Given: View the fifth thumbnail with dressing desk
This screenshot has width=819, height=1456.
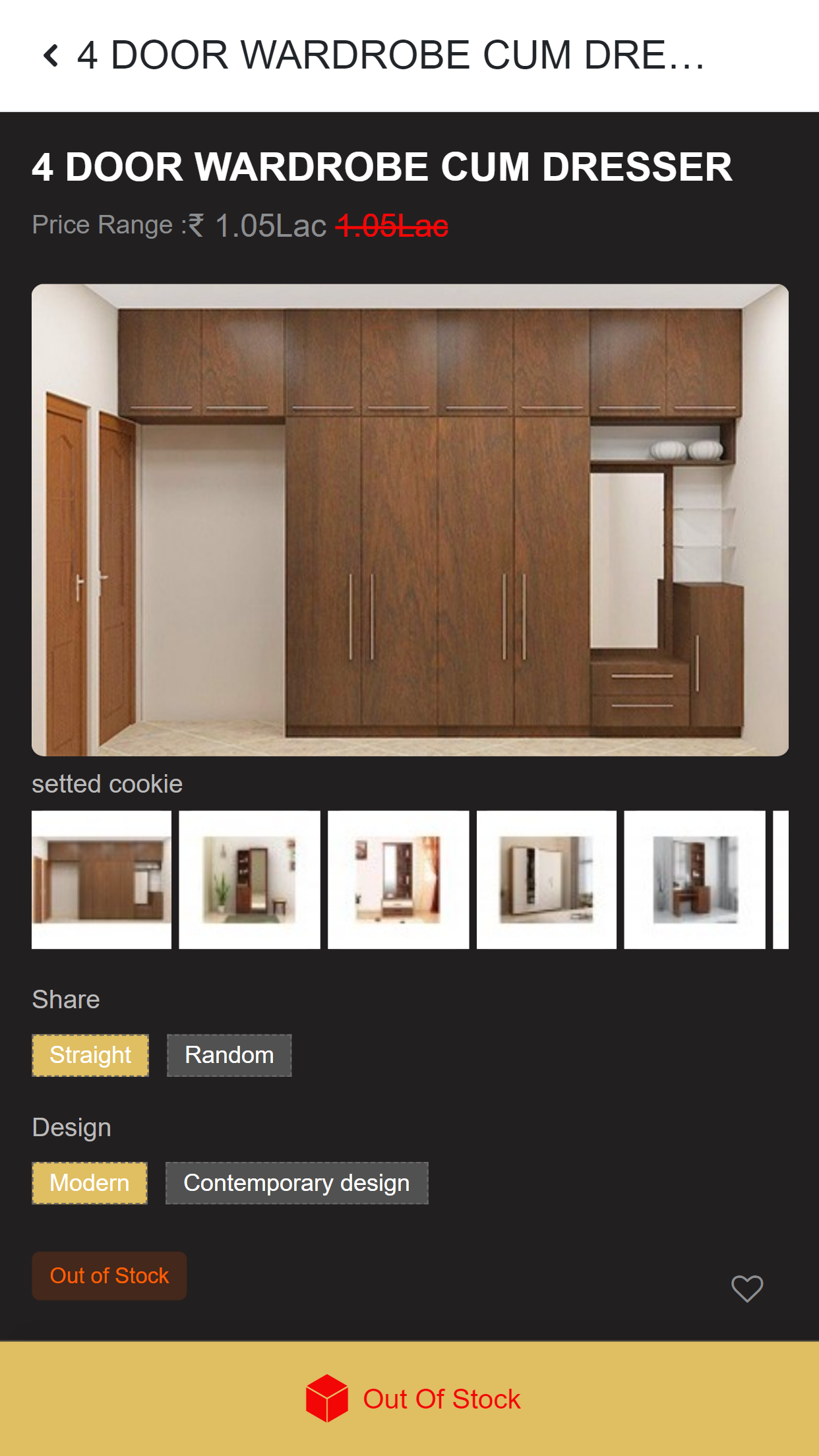Looking at the screenshot, I should [x=694, y=880].
